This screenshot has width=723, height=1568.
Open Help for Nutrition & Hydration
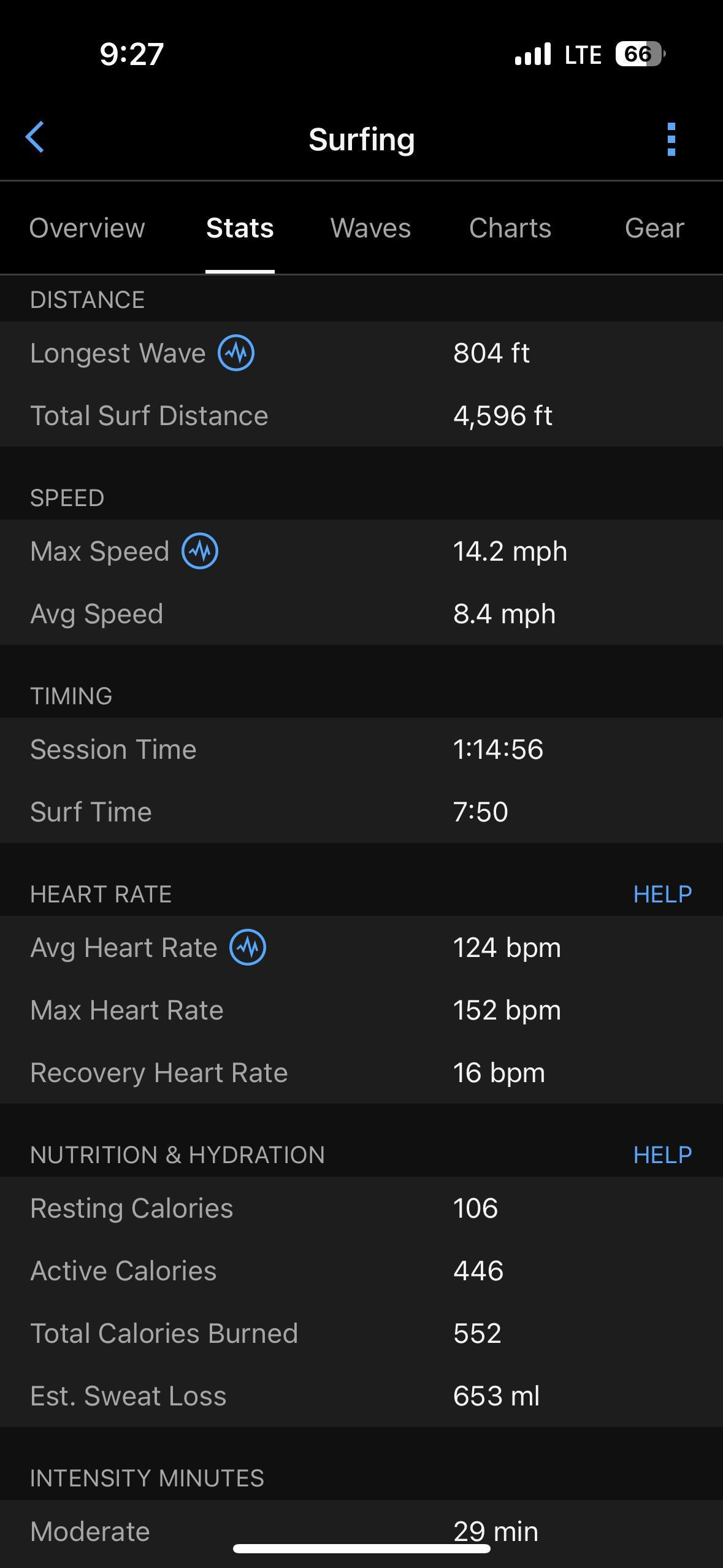pos(662,1155)
